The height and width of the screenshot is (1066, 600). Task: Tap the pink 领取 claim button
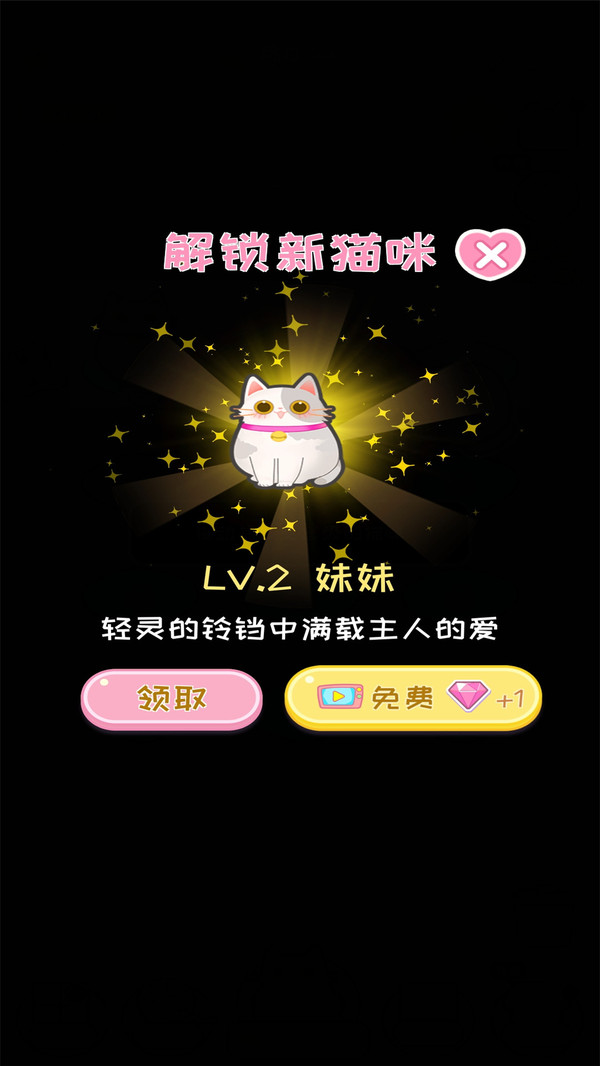pyautogui.click(x=171, y=698)
